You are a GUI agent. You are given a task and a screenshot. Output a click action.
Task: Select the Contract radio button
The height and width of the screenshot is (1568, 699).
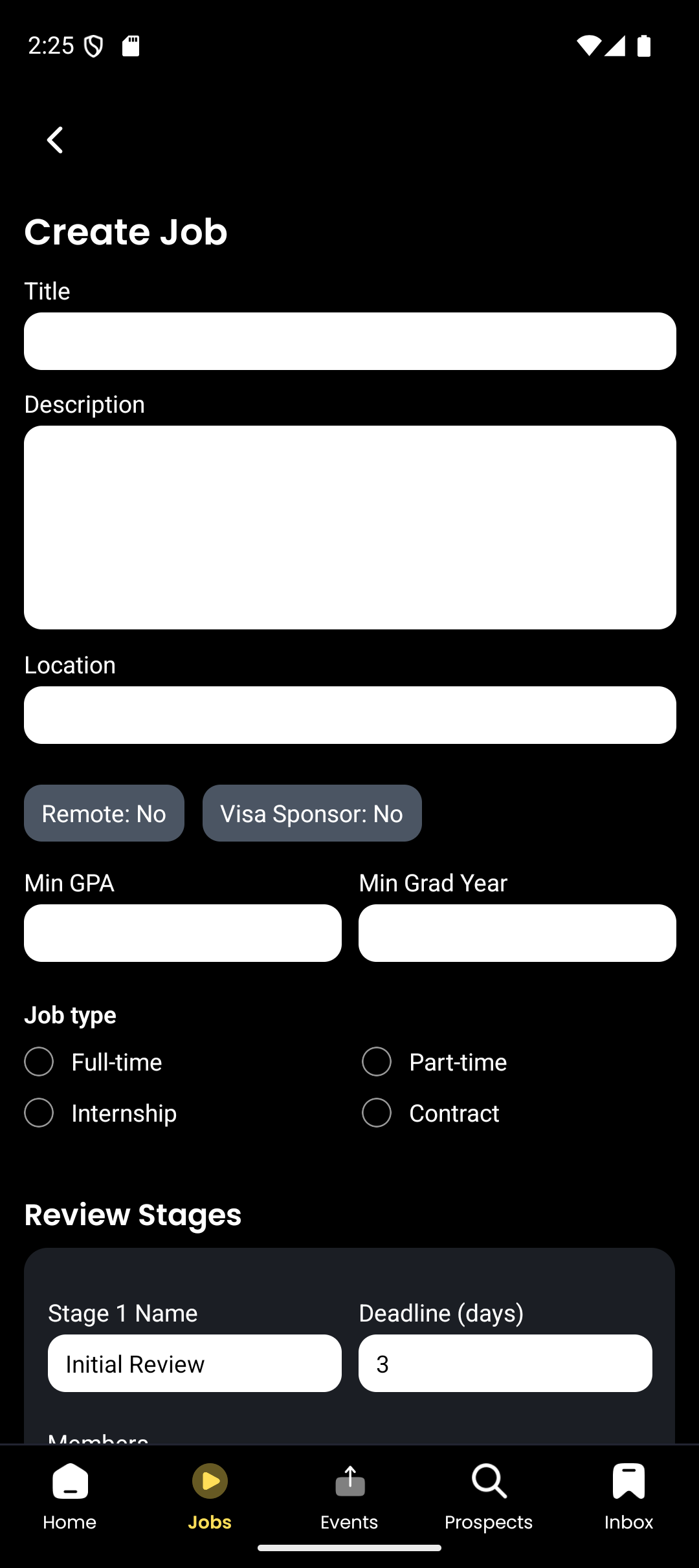(377, 1113)
